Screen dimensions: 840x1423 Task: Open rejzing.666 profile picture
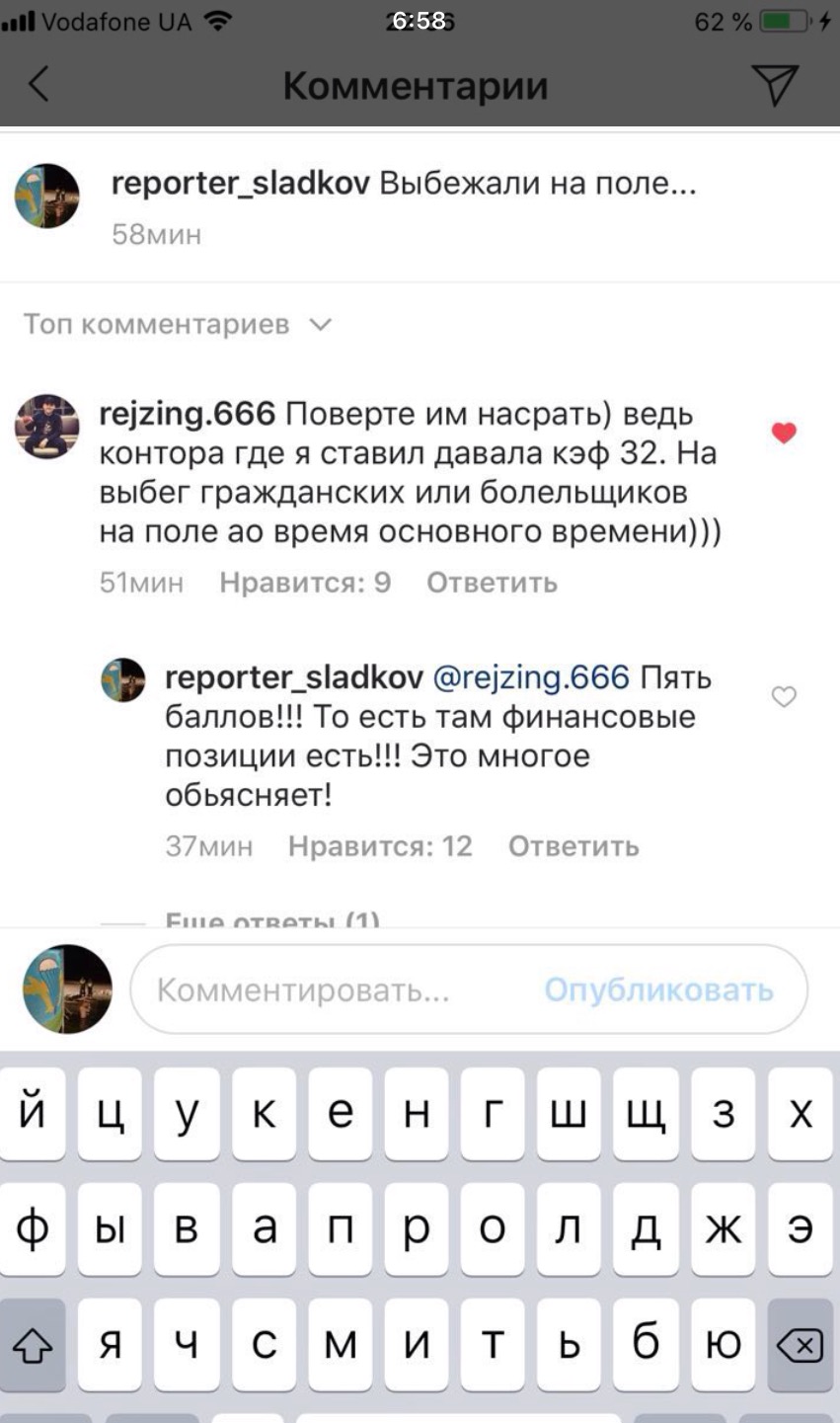(x=46, y=427)
